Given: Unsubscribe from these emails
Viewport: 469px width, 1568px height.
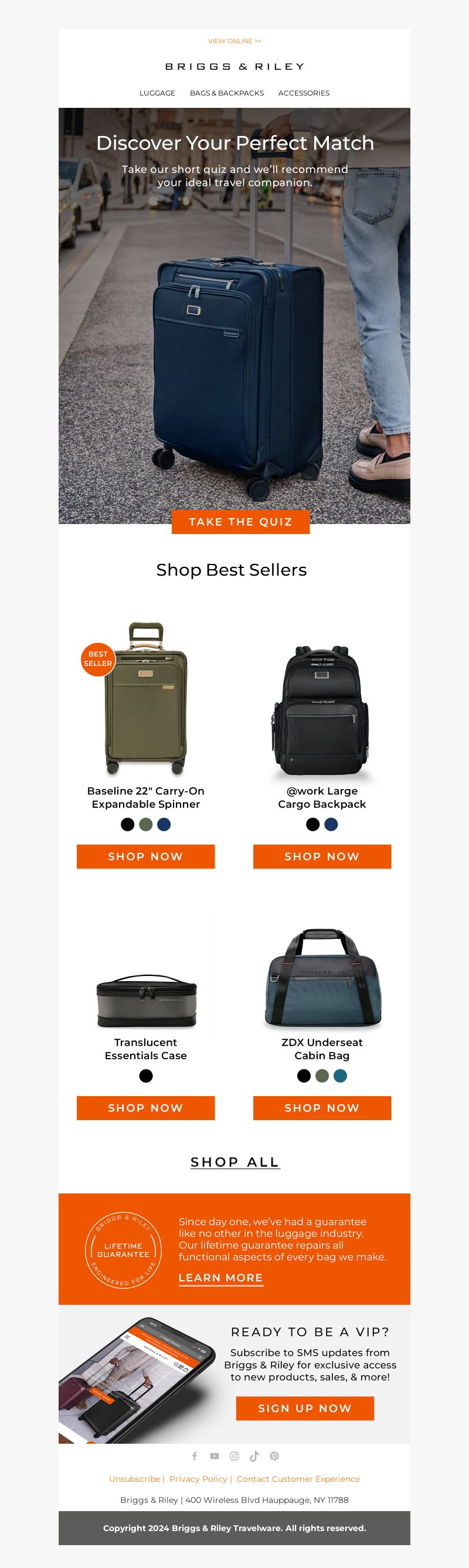Looking at the screenshot, I should click(135, 1479).
